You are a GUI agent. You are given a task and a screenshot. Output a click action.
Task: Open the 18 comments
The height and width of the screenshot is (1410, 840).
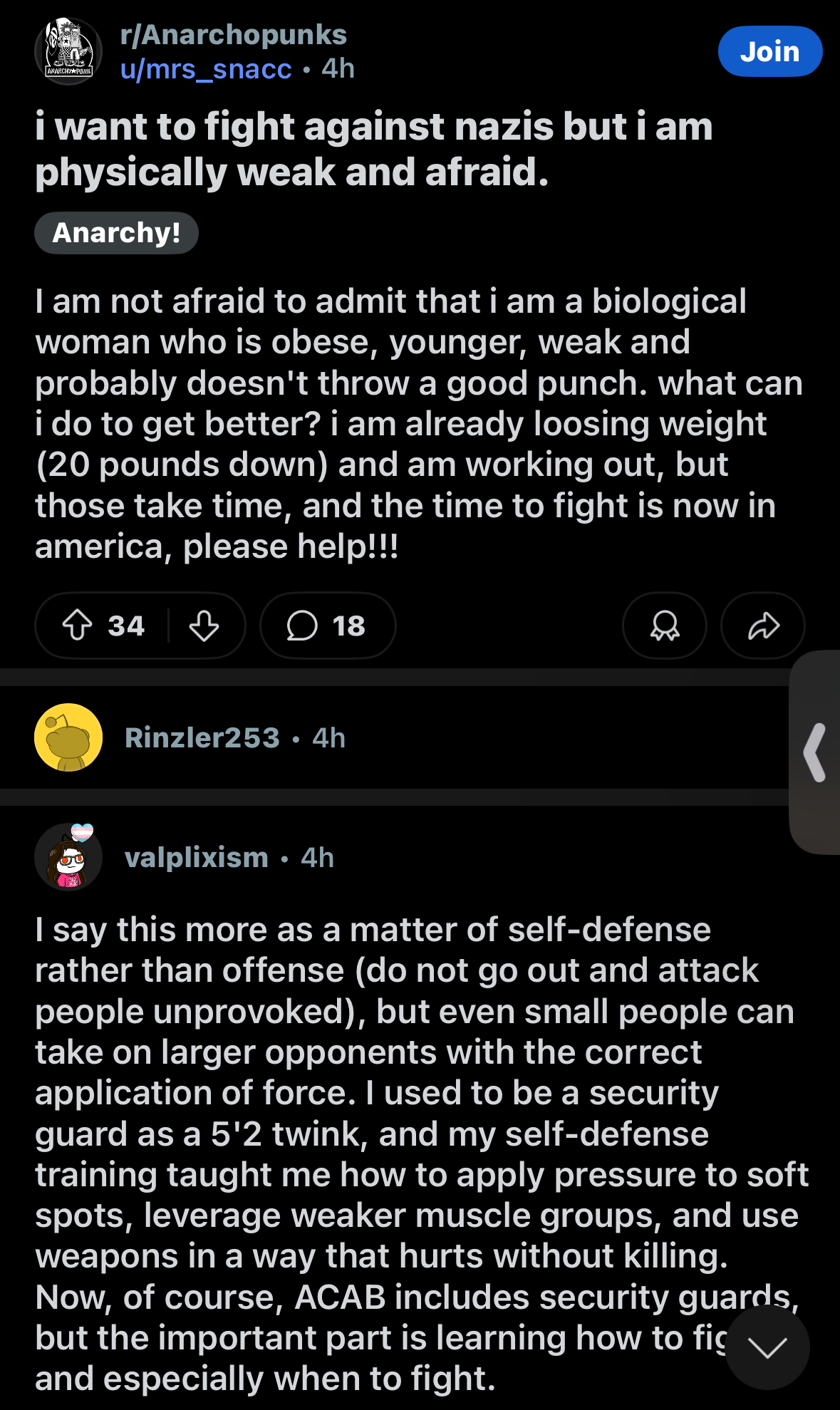click(327, 626)
